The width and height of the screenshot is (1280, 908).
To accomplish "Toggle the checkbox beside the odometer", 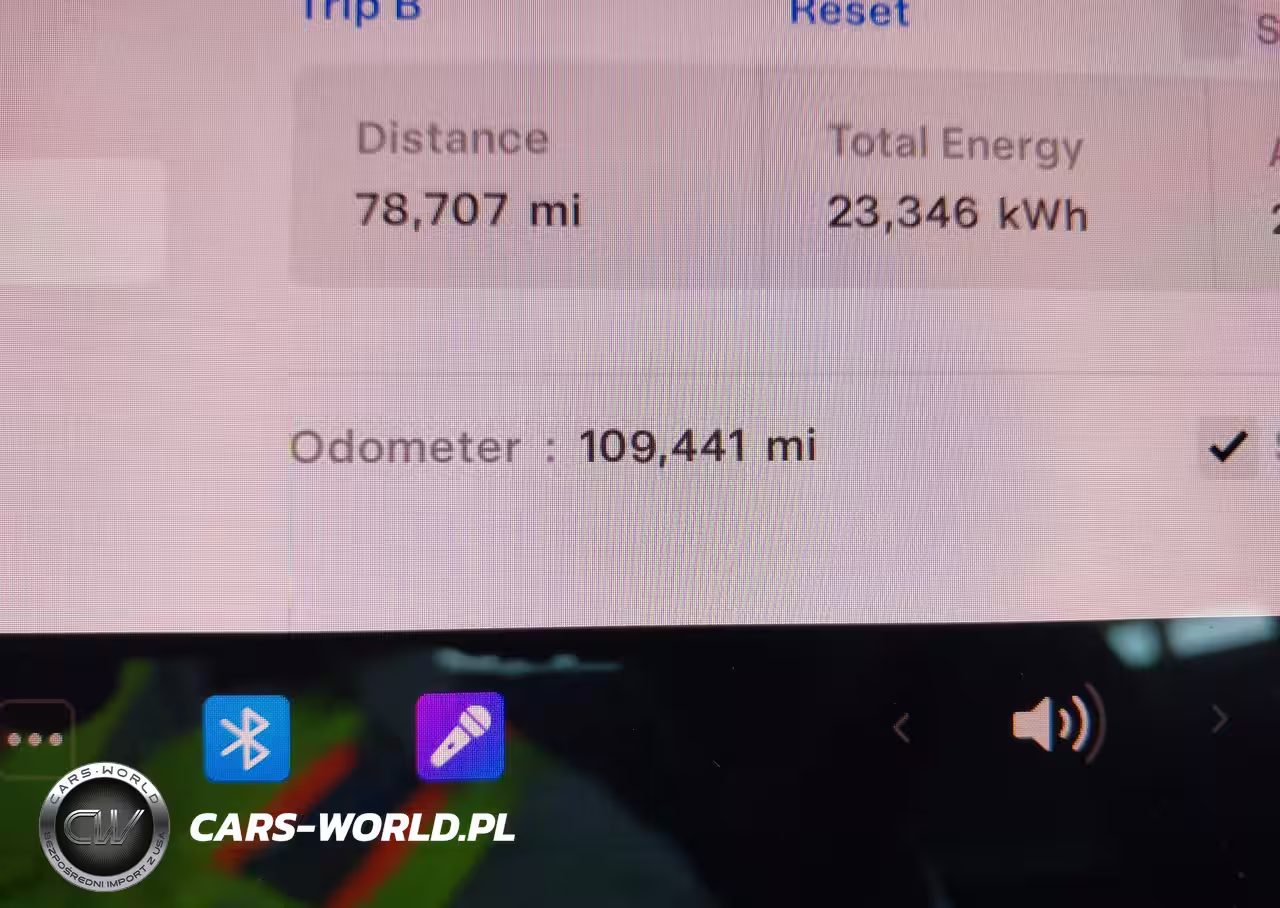I will tap(1227, 446).
